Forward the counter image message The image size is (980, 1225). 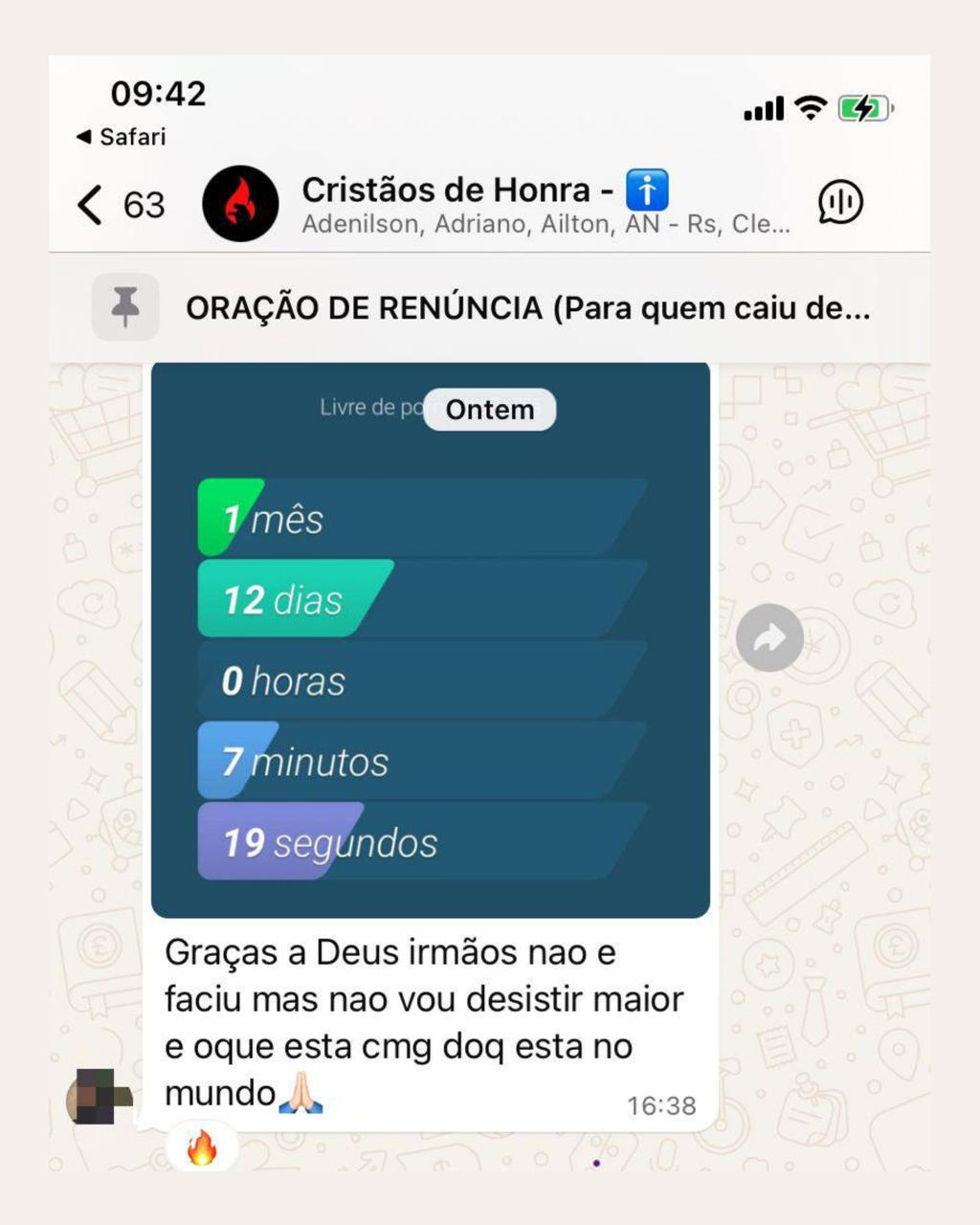(769, 637)
